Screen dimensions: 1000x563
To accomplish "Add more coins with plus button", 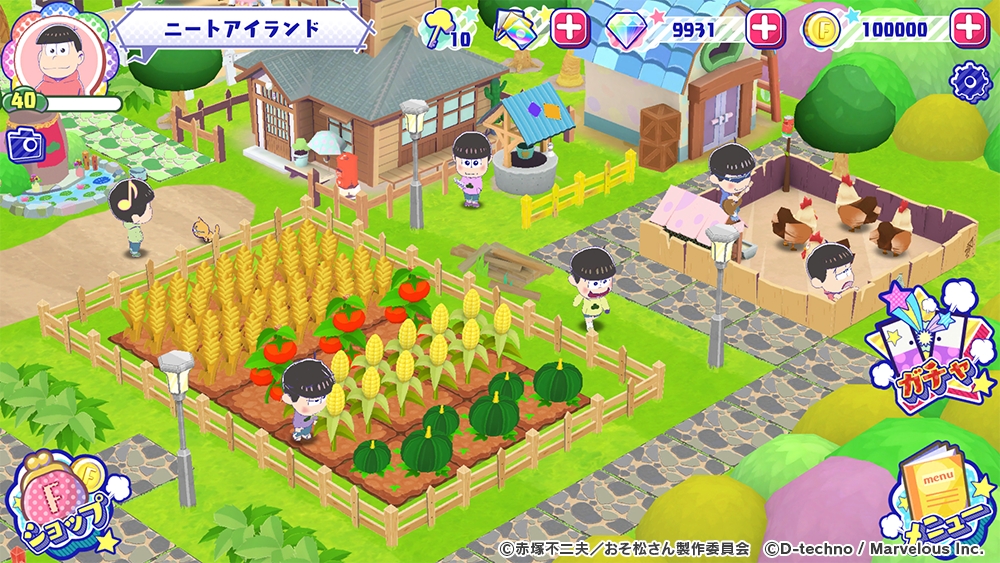I will click(x=968, y=29).
